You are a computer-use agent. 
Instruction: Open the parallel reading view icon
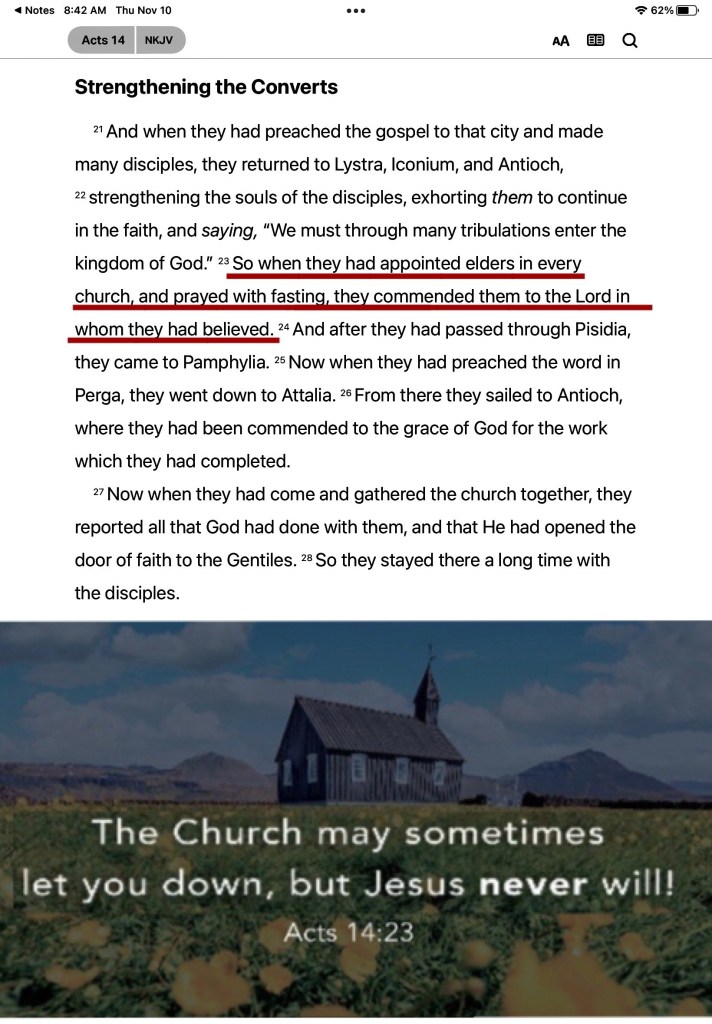(595, 40)
